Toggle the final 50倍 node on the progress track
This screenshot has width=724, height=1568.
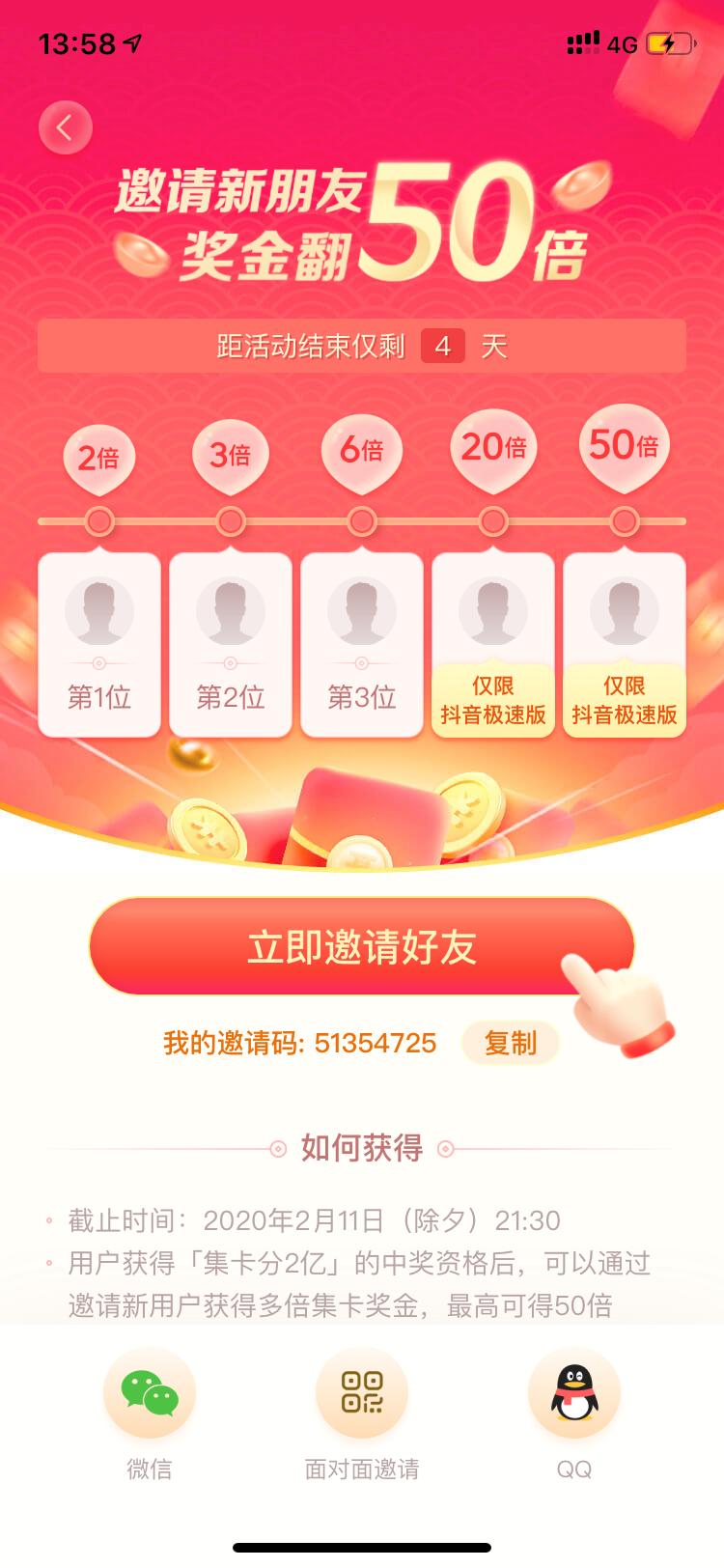coord(625,519)
